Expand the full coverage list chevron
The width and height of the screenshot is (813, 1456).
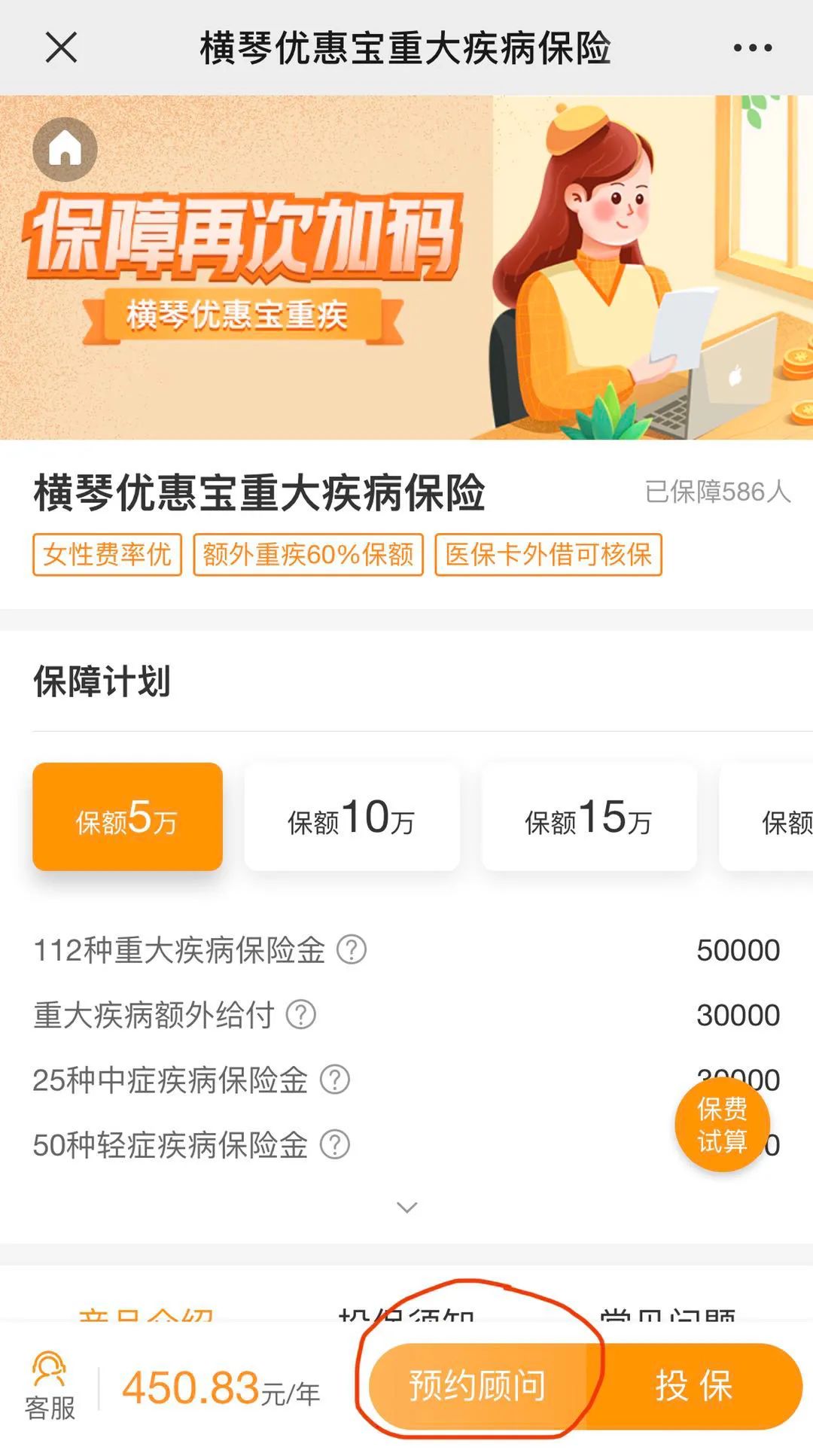[406, 1208]
